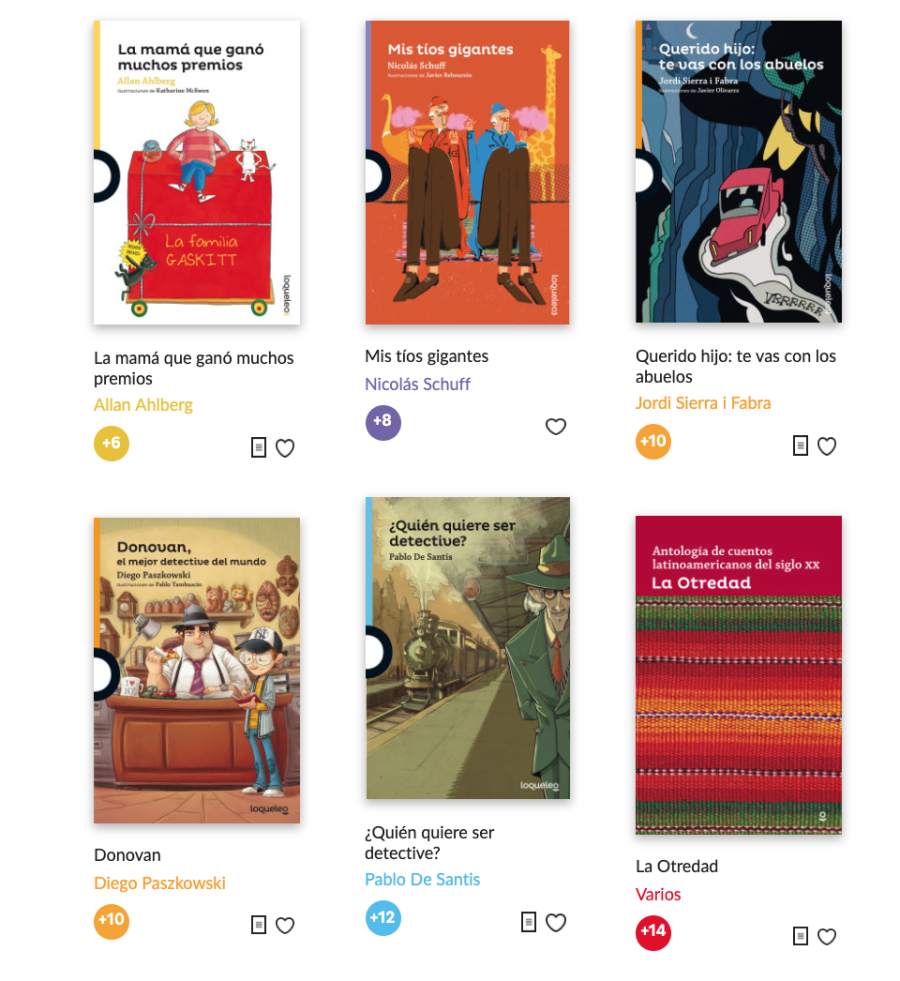Open Donovan book cover
Image resolution: width=900 pixels, height=981 pixels.
[x=197, y=670]
